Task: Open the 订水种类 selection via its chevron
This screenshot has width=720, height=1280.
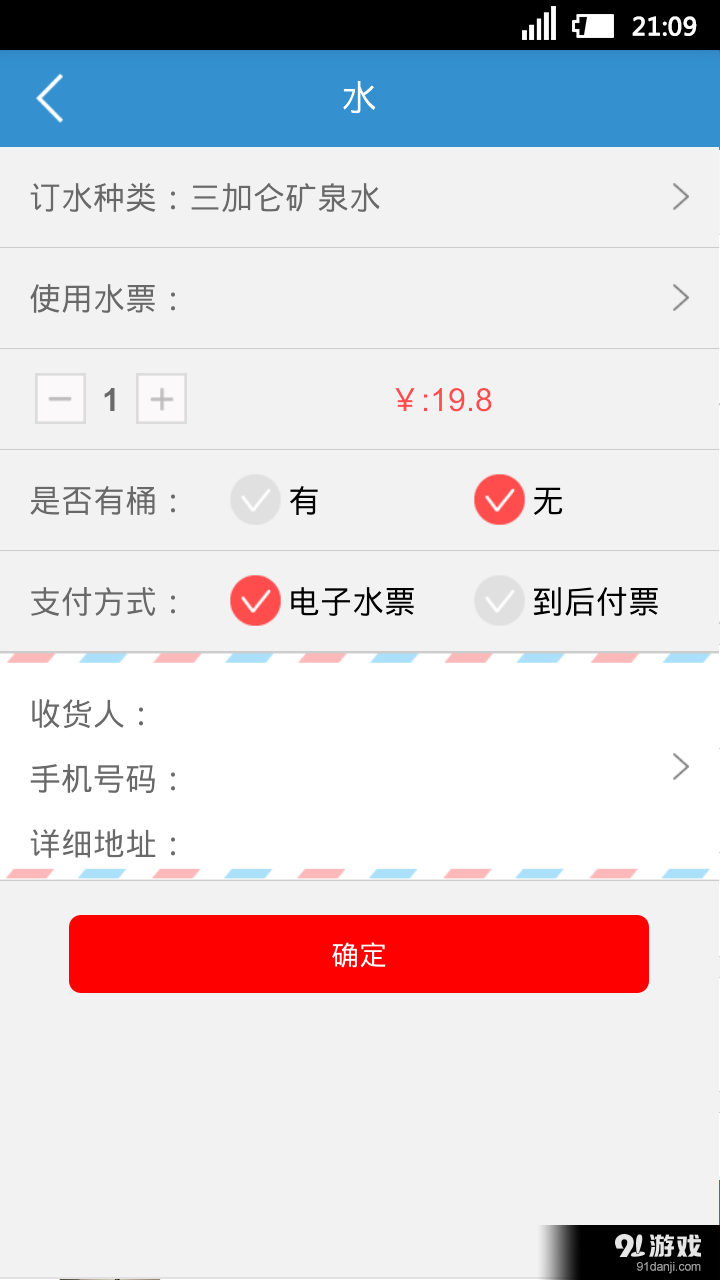Action: (x=681, y=196)
